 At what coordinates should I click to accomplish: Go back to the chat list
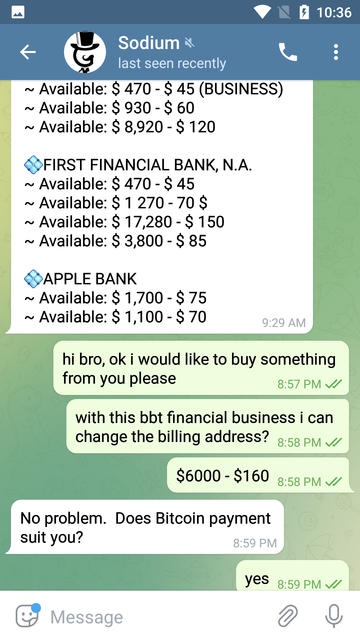pos(28,52)
